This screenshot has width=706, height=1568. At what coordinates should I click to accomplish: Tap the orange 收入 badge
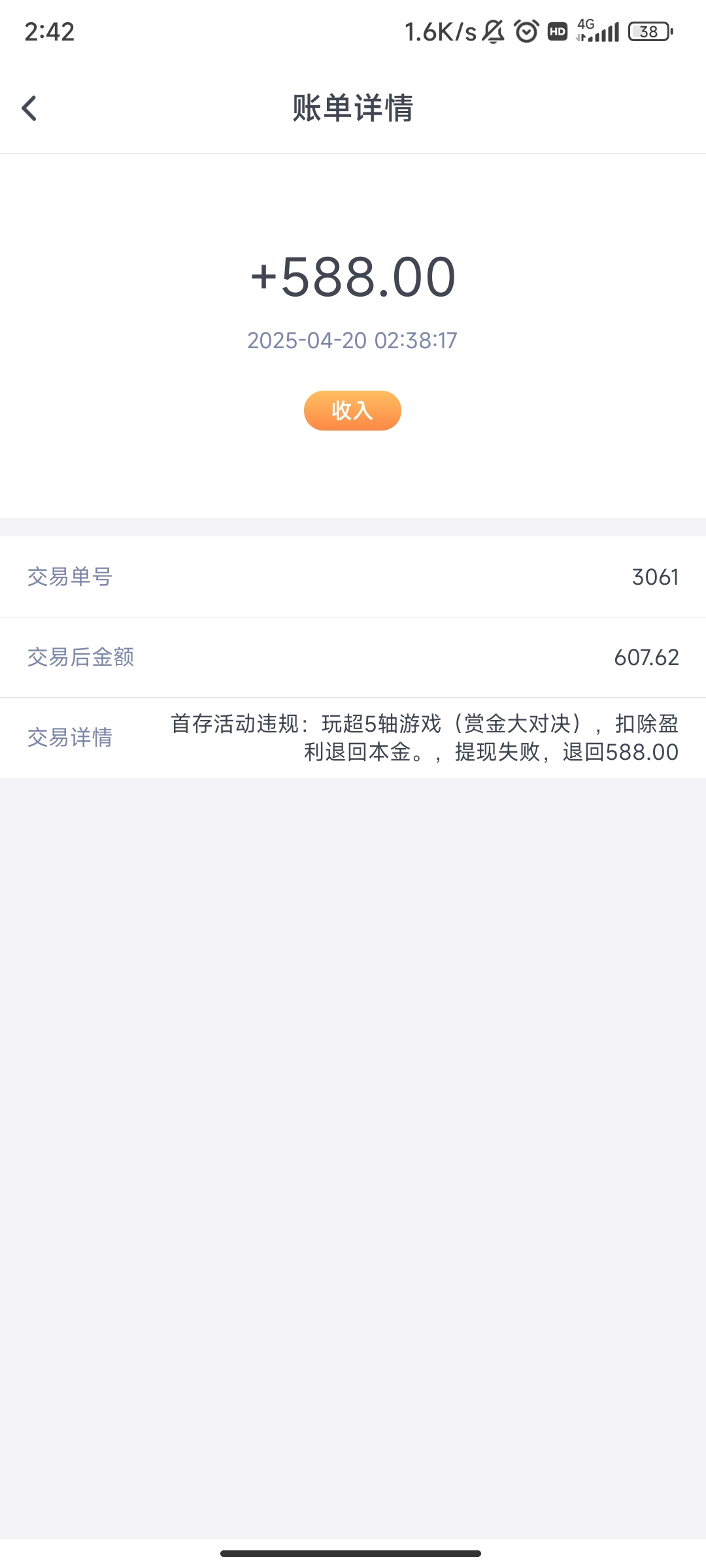click(x=352, y=410)
